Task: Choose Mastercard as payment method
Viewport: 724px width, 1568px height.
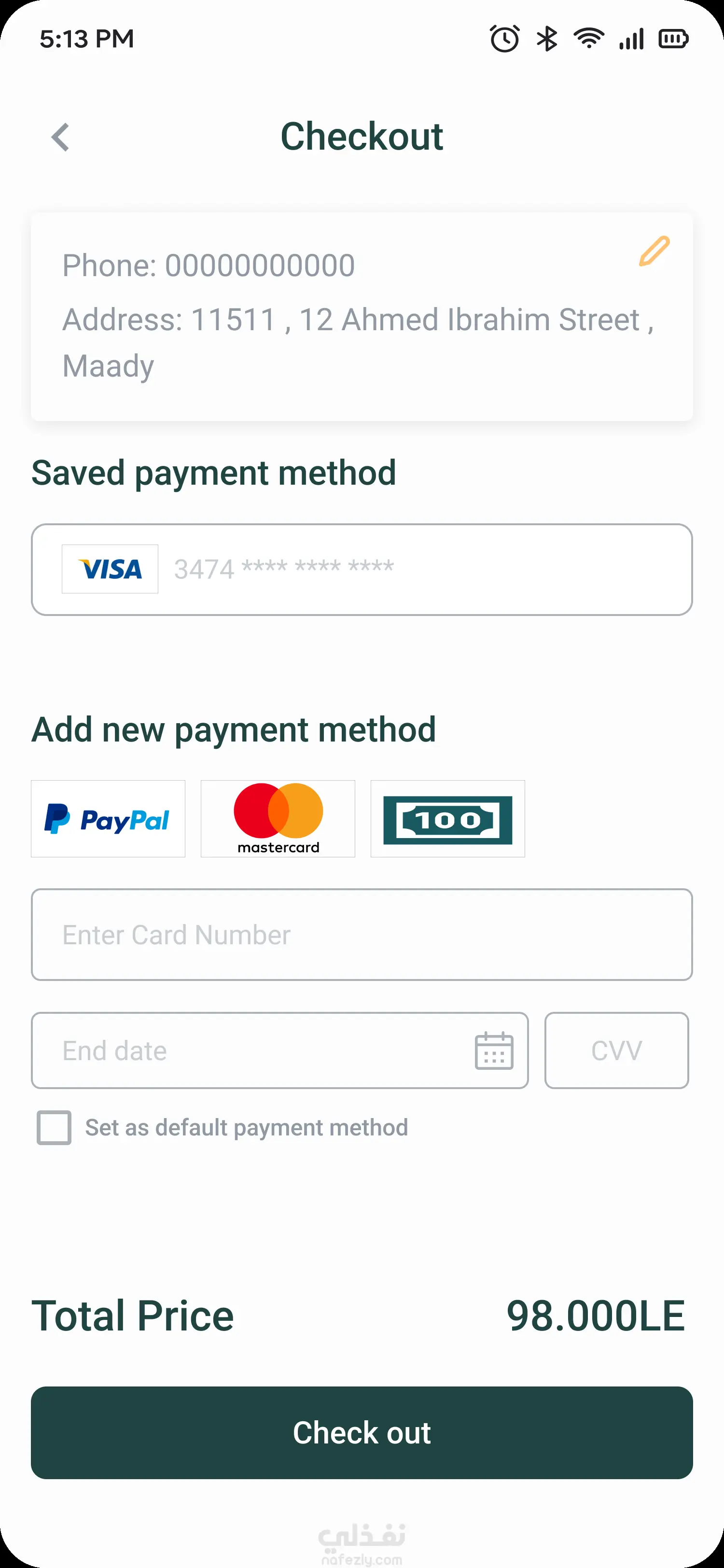Action: 278,819
